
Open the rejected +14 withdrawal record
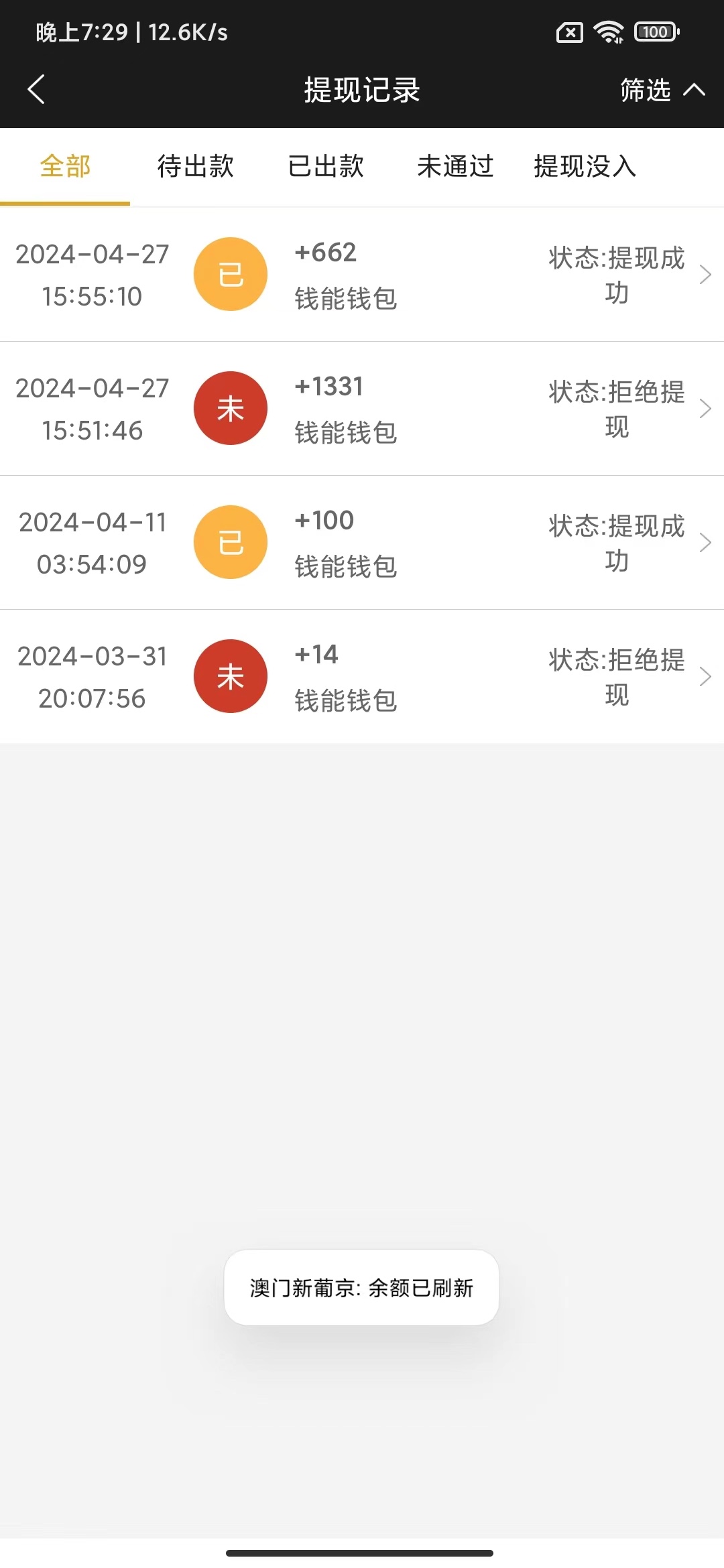pyautogui.click(x=362, y=677)
